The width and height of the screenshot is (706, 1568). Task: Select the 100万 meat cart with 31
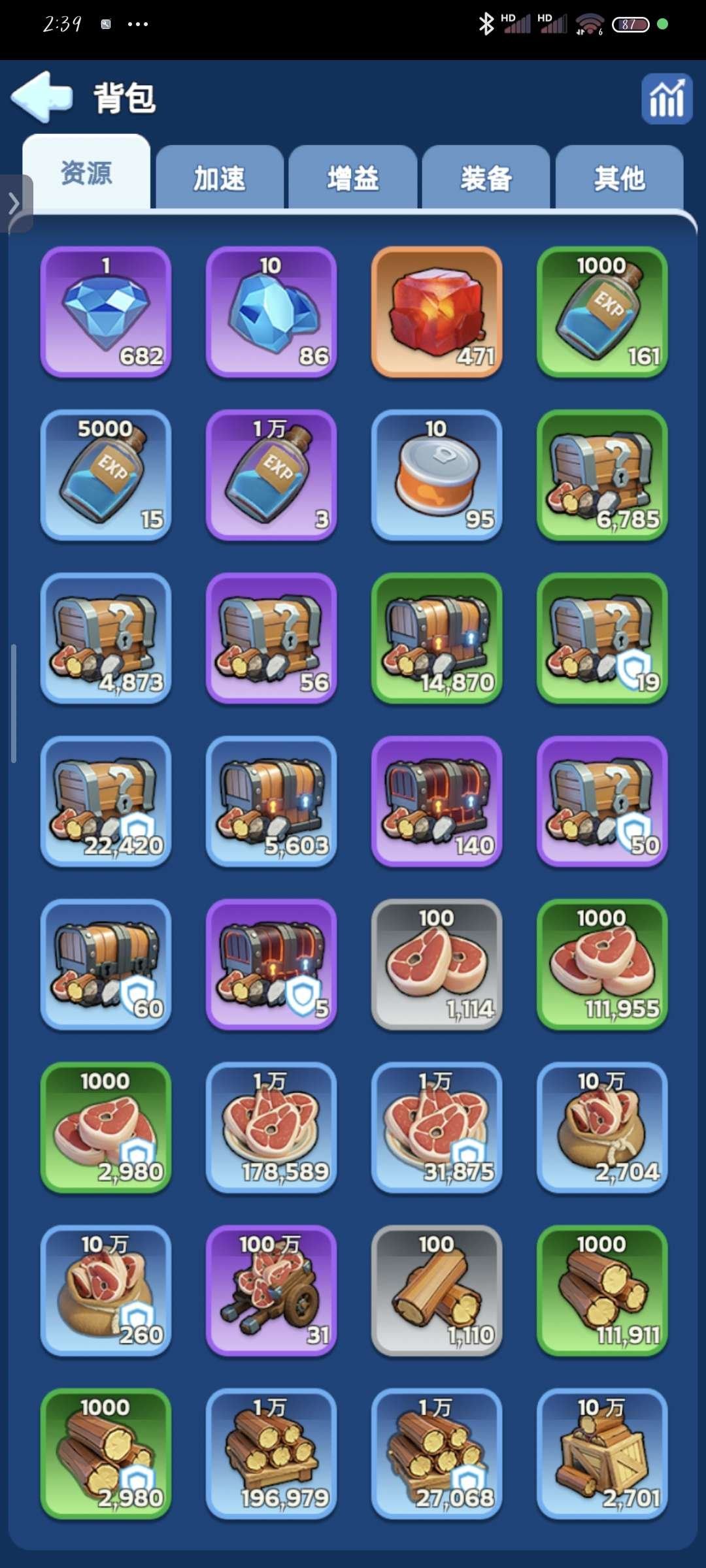[x=271, y=1290]
